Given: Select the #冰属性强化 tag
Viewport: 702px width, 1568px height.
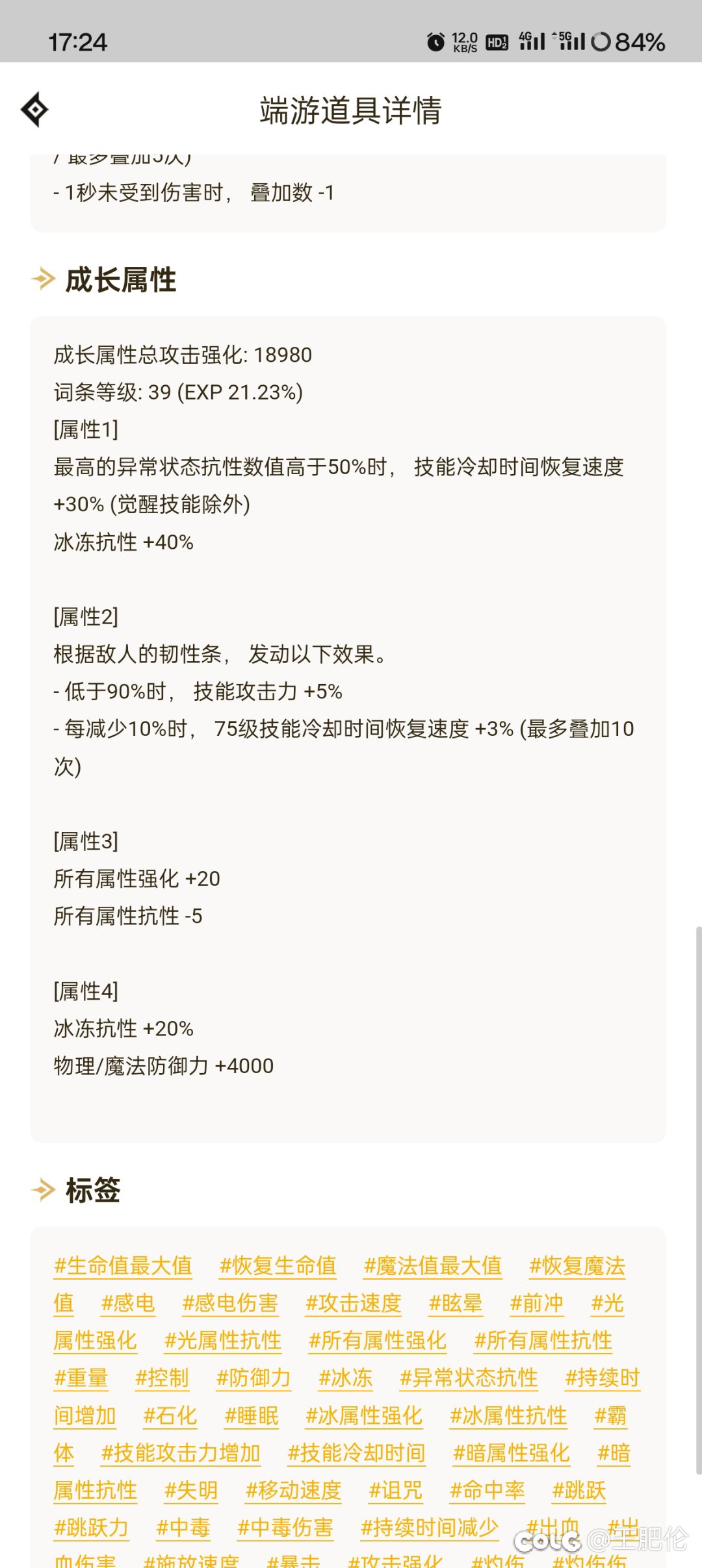Looking at the screenshot, I should [x=364, y=1416].
